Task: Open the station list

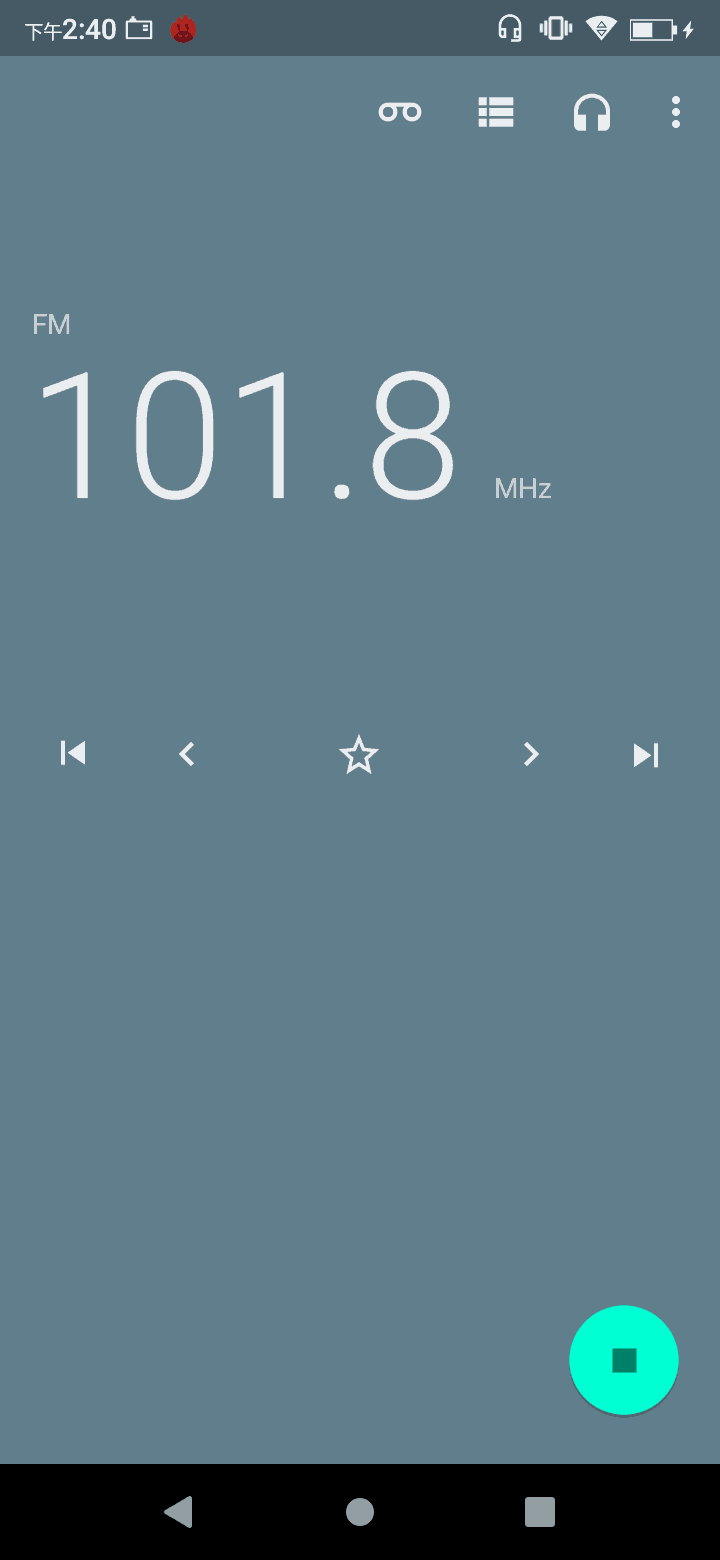Action: (496, 113)
